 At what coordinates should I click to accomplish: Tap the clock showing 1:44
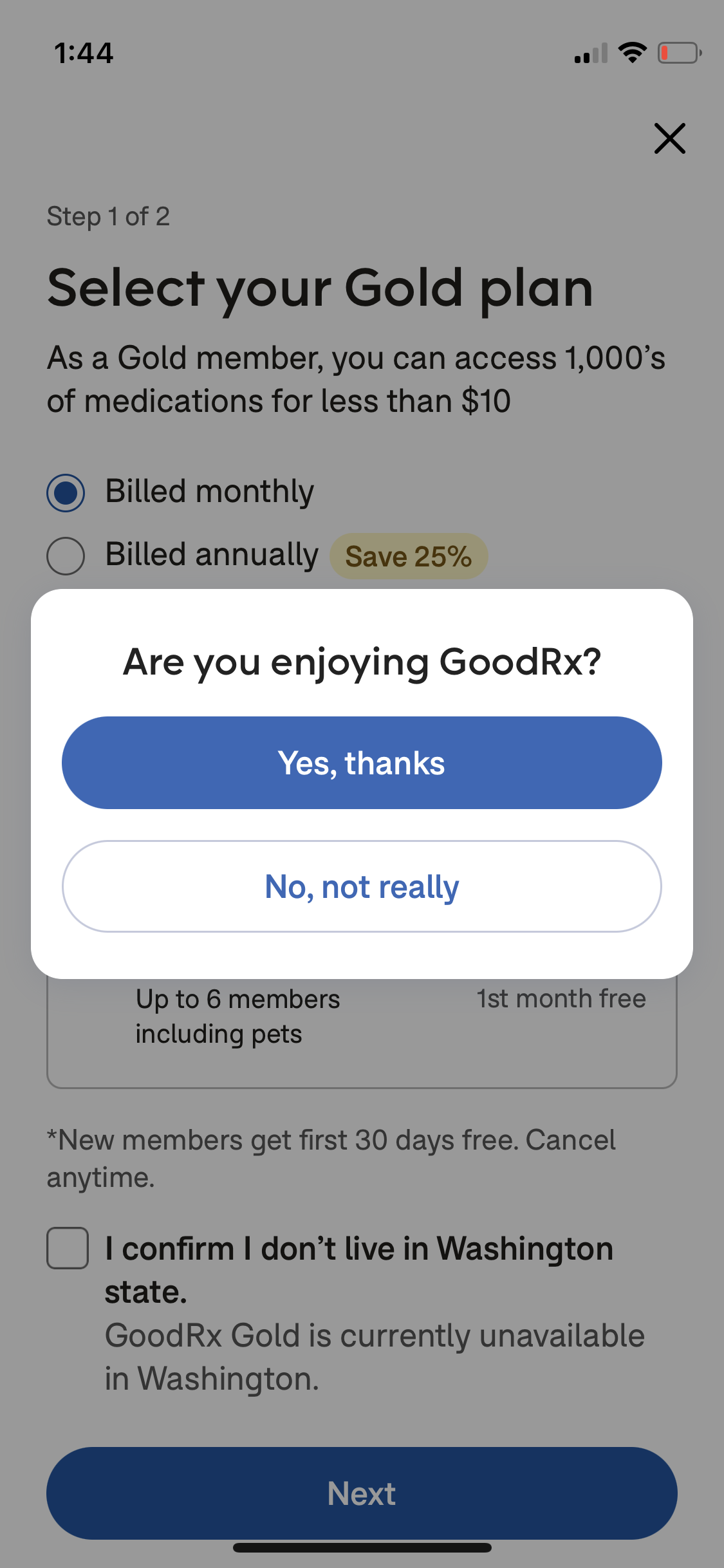84,54
